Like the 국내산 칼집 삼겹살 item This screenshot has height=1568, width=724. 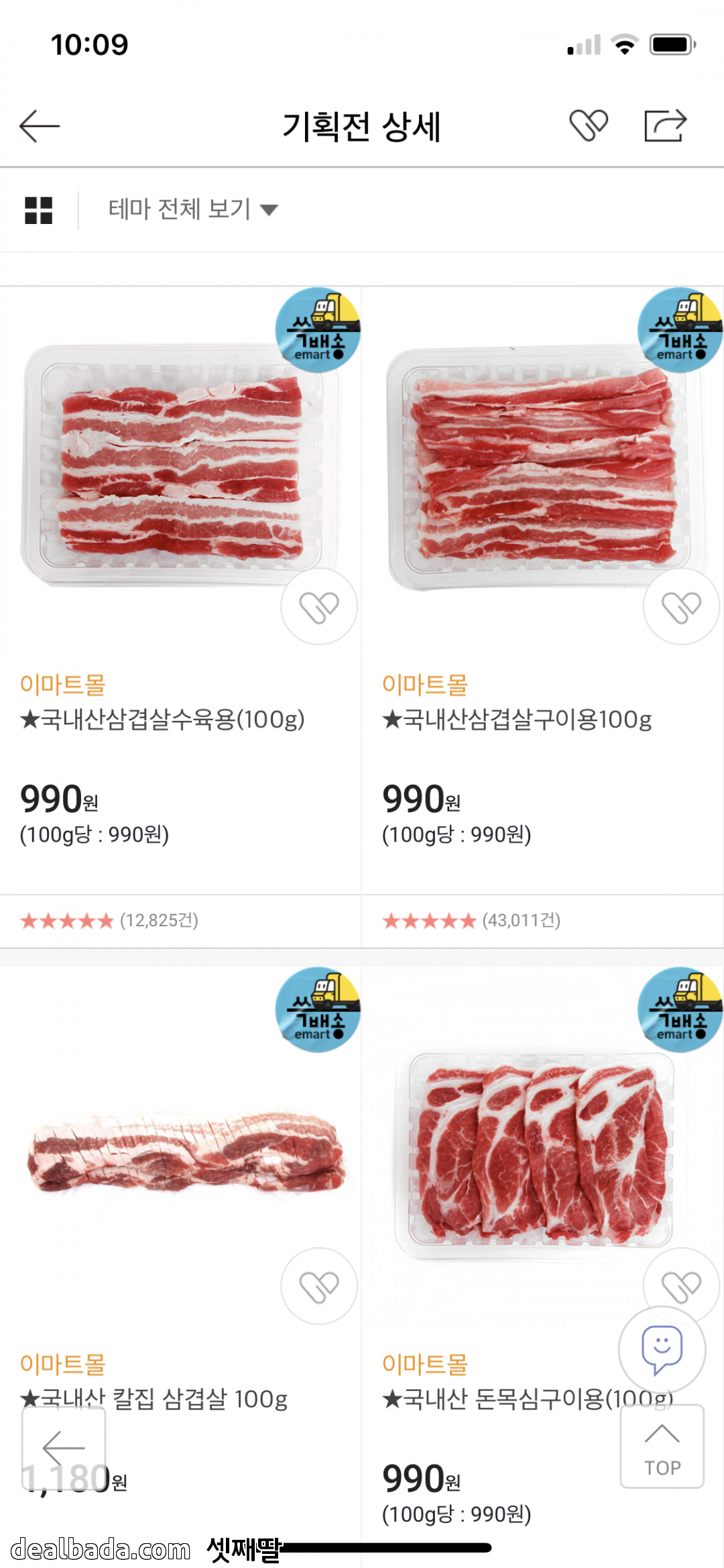coord(319,1286)
